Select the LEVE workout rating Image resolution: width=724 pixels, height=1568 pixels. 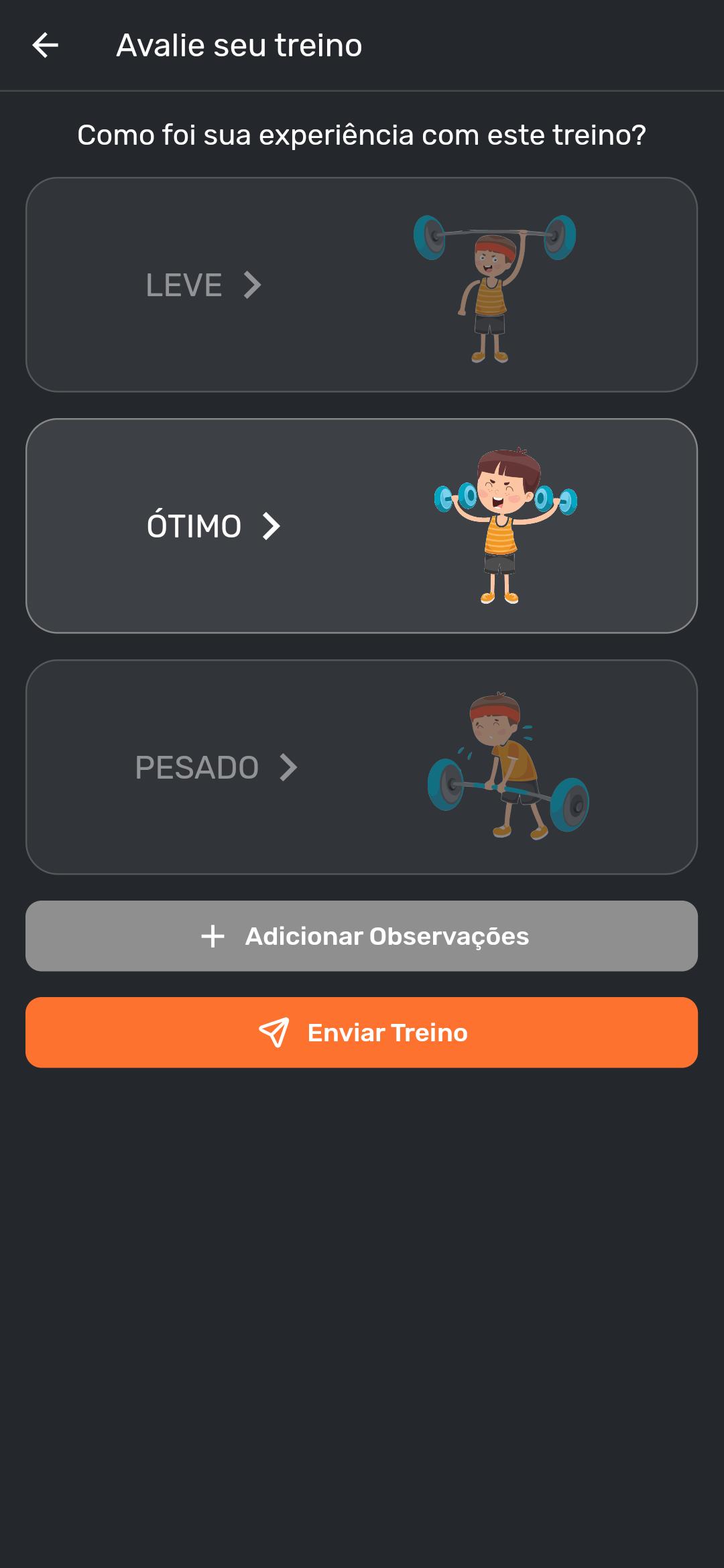361,285
